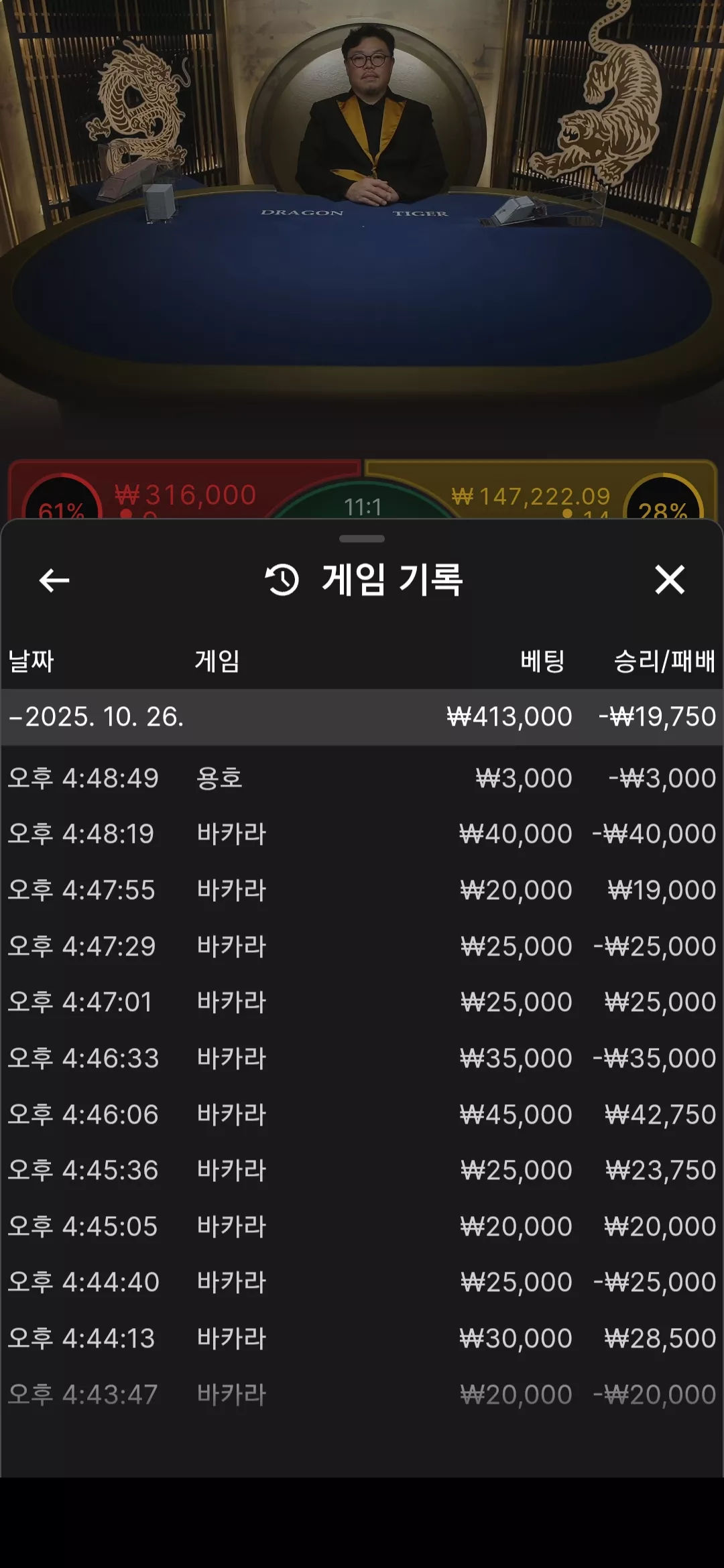Open the 바카라 record at 4:46:06
The width and height of the screenshot is (724, 1568).
tap(362, 1114)
